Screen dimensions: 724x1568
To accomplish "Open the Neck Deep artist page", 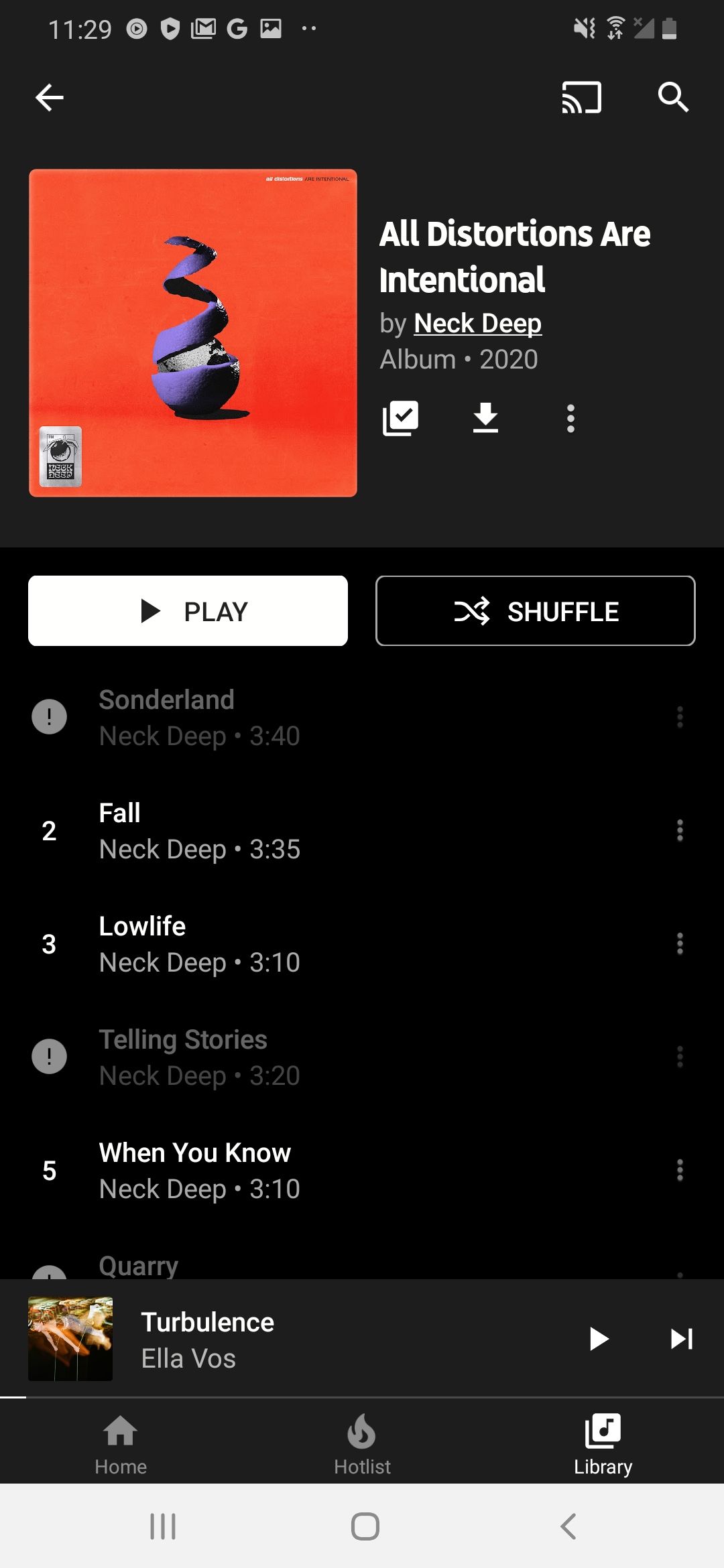I will [x=477, y=322].
